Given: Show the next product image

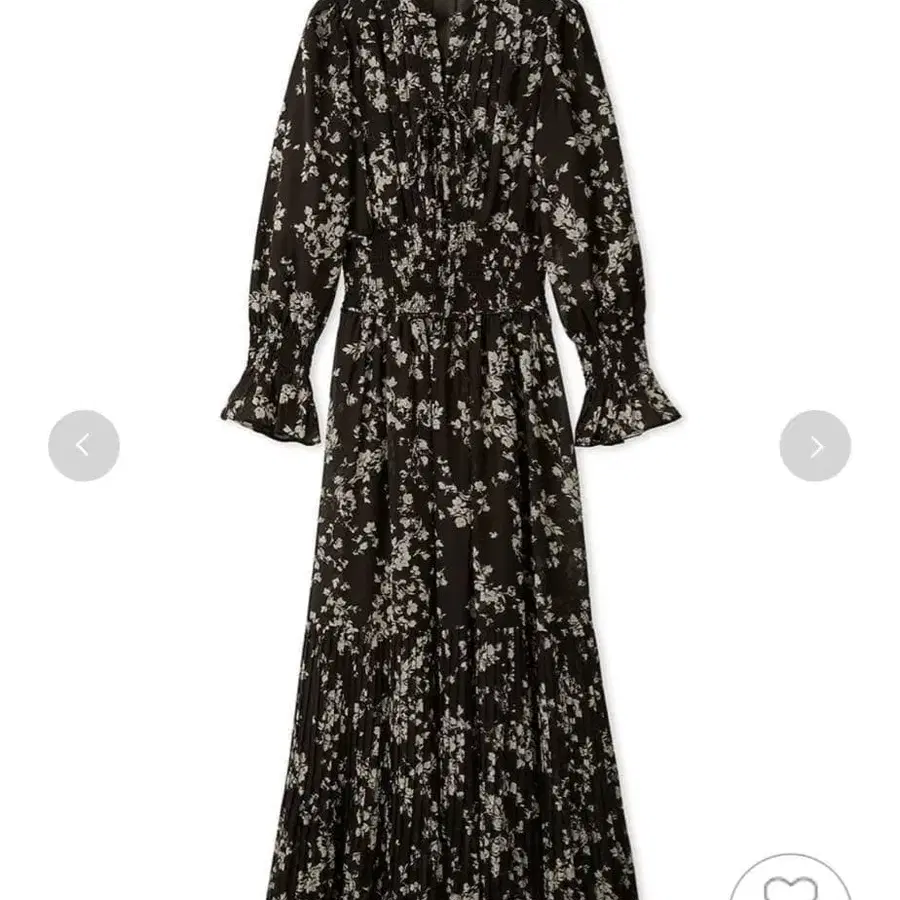Looking at the screenshot, I should pyautogui.click(x=815, y=446).
